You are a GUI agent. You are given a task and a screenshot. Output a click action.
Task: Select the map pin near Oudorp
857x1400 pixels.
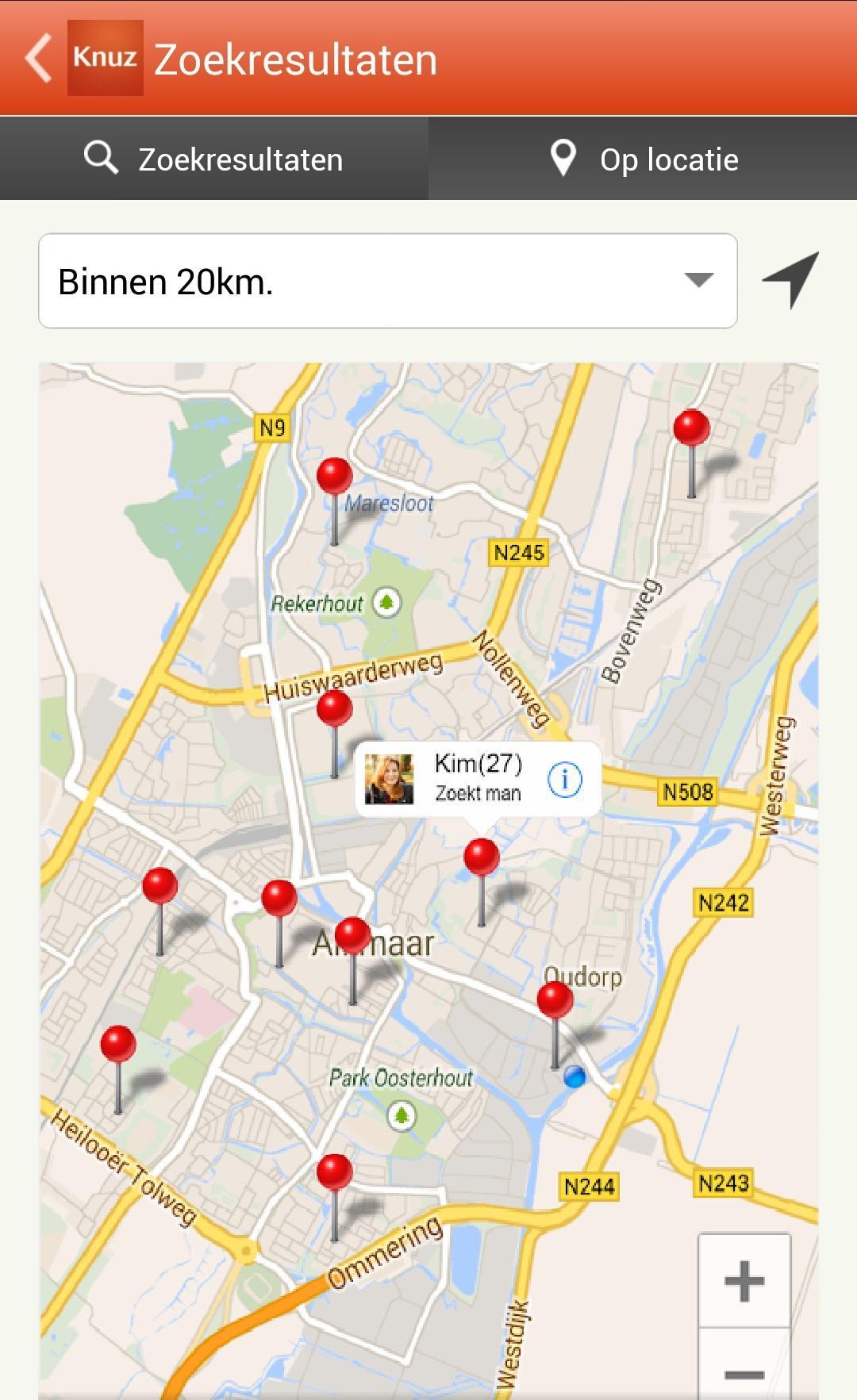click(555, 1000)
